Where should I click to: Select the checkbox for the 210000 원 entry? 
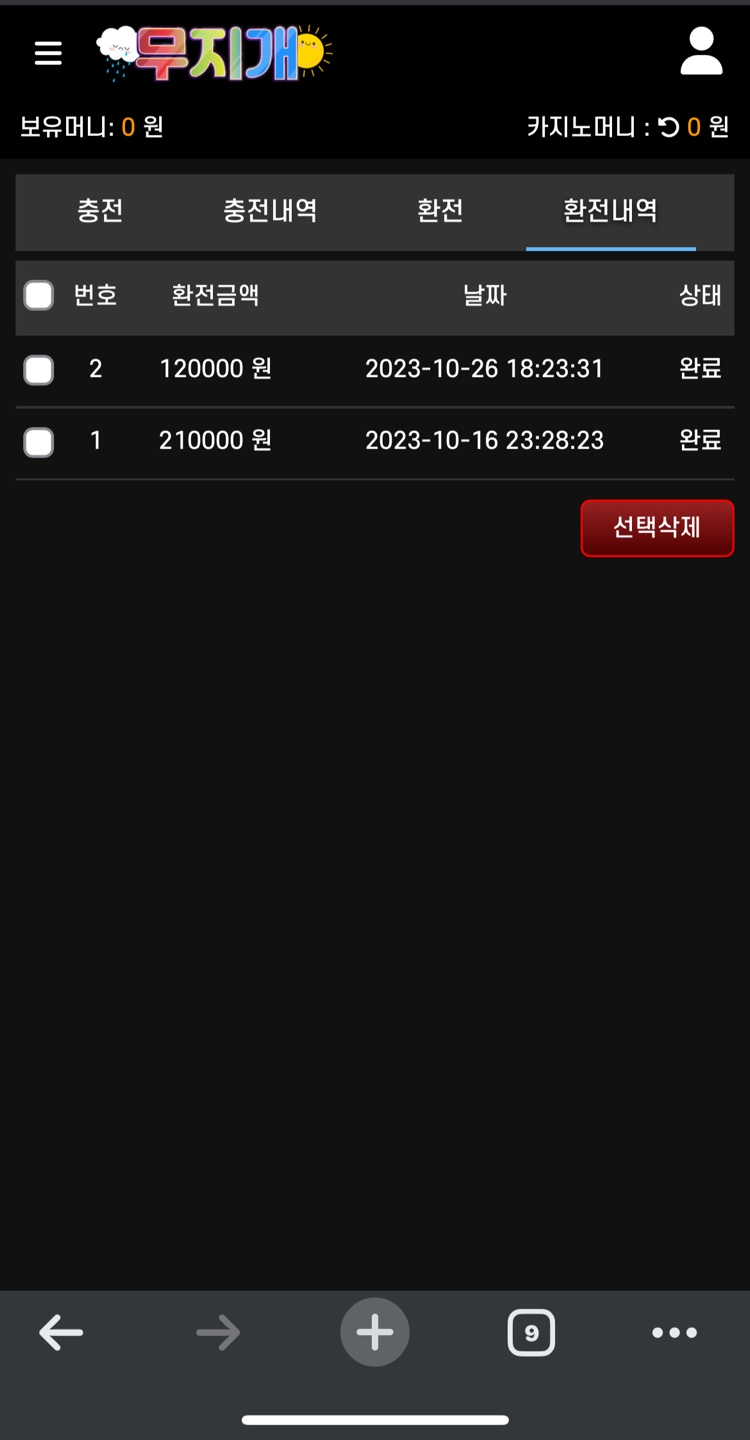click(39, 442)
